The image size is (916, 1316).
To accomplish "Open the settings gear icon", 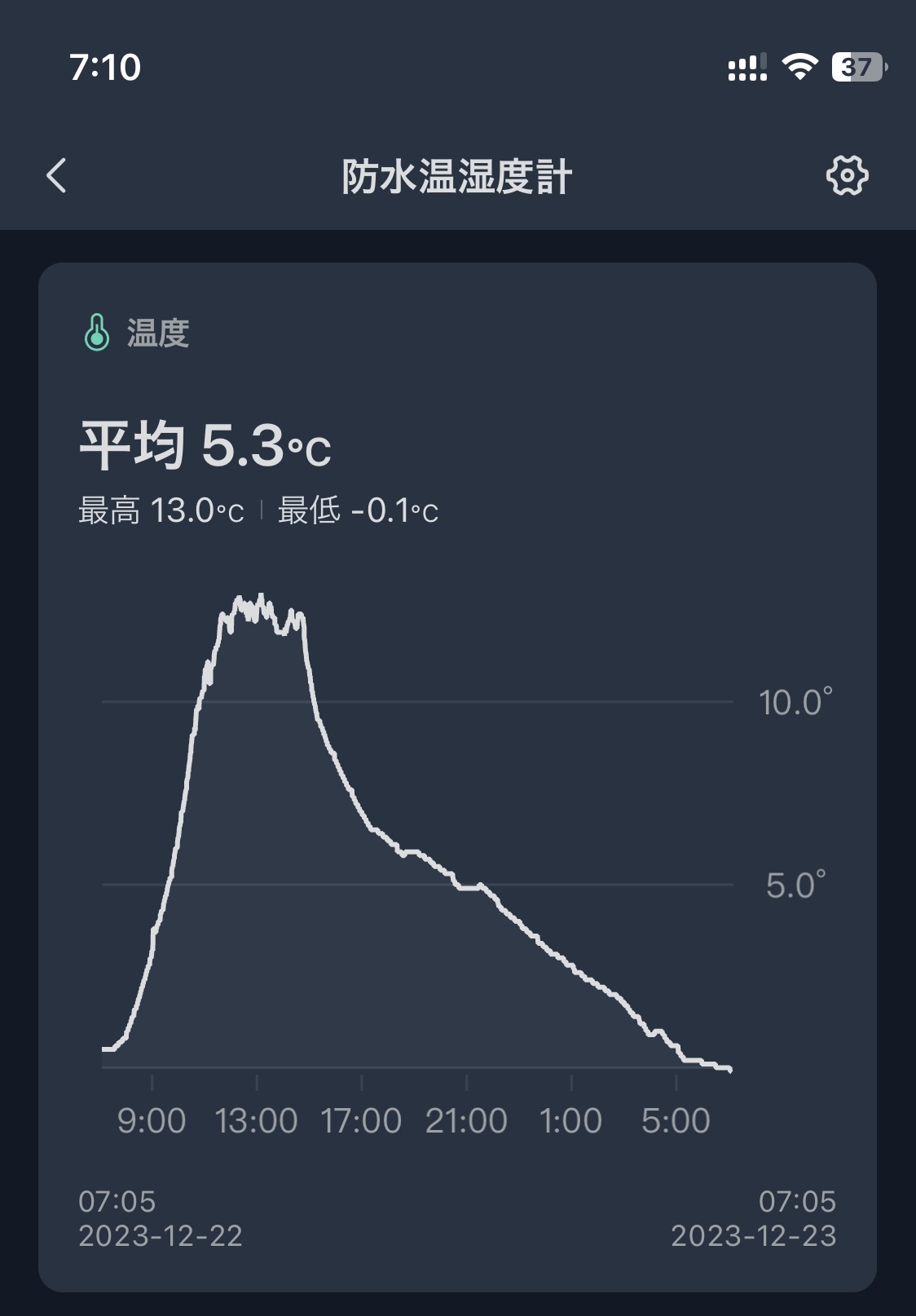I will pos(847,175).
